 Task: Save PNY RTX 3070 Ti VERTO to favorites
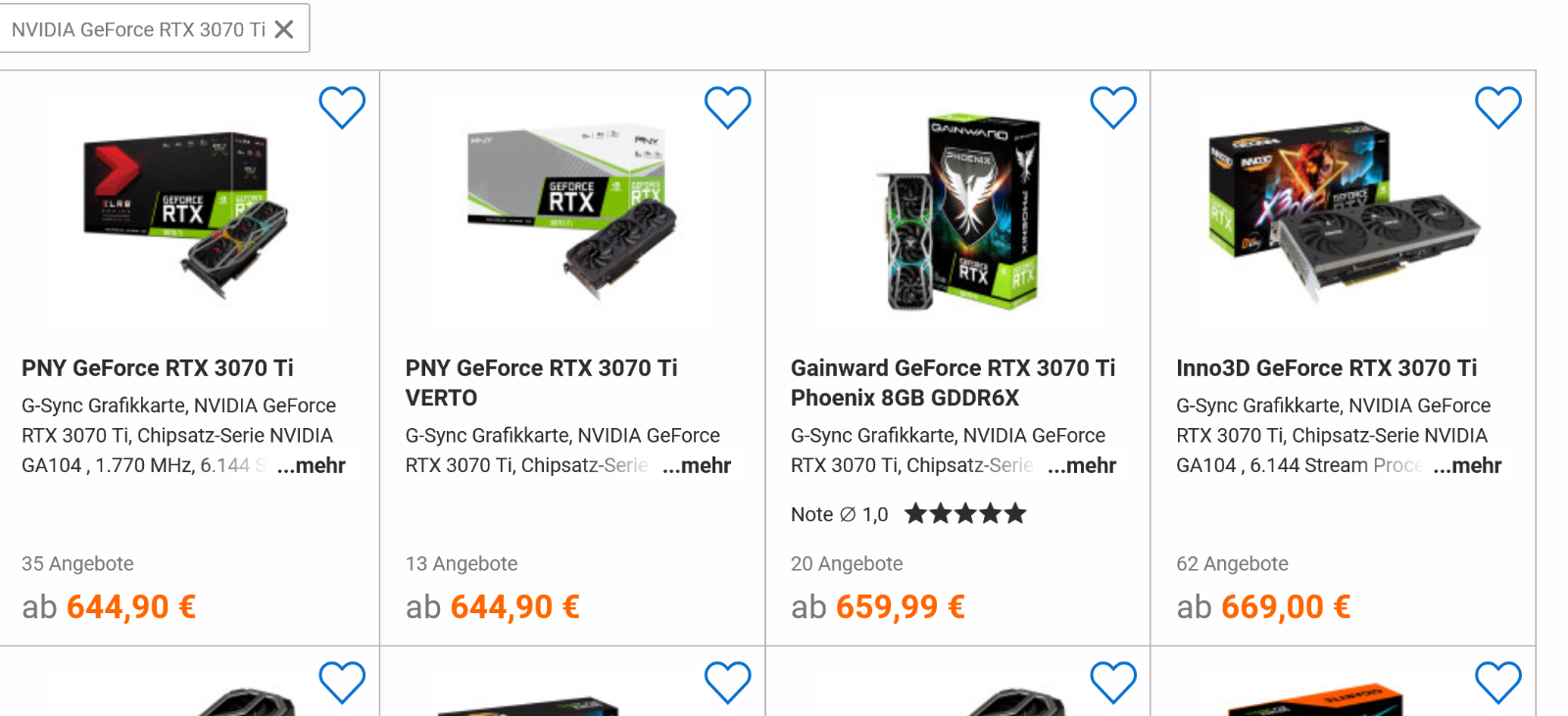click(727, 108)
